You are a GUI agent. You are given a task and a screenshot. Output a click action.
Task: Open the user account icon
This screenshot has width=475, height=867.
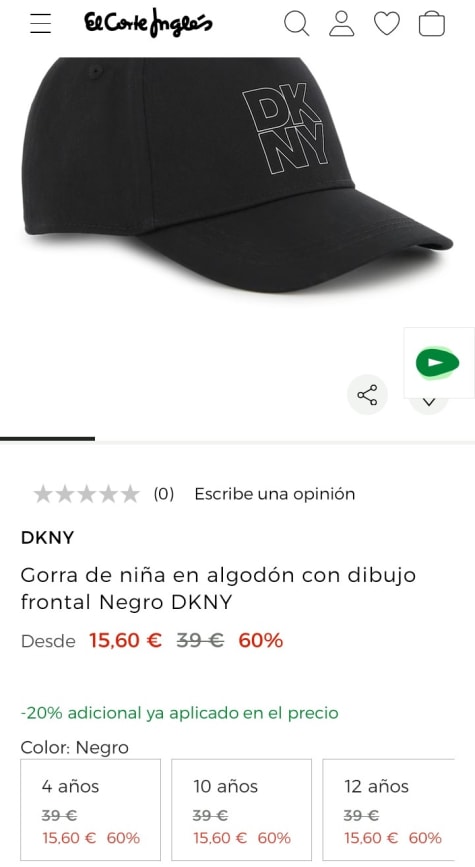(342, 24)
